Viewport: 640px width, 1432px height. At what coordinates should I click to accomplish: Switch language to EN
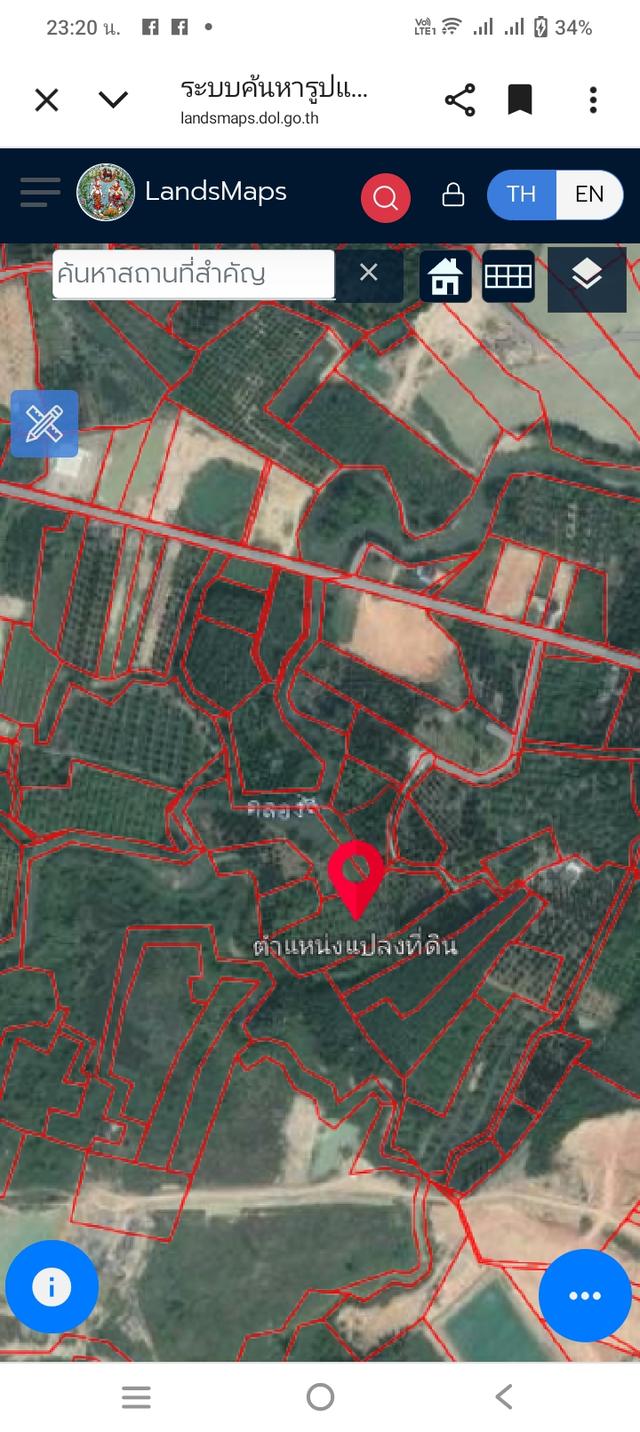tap(589, 194)
